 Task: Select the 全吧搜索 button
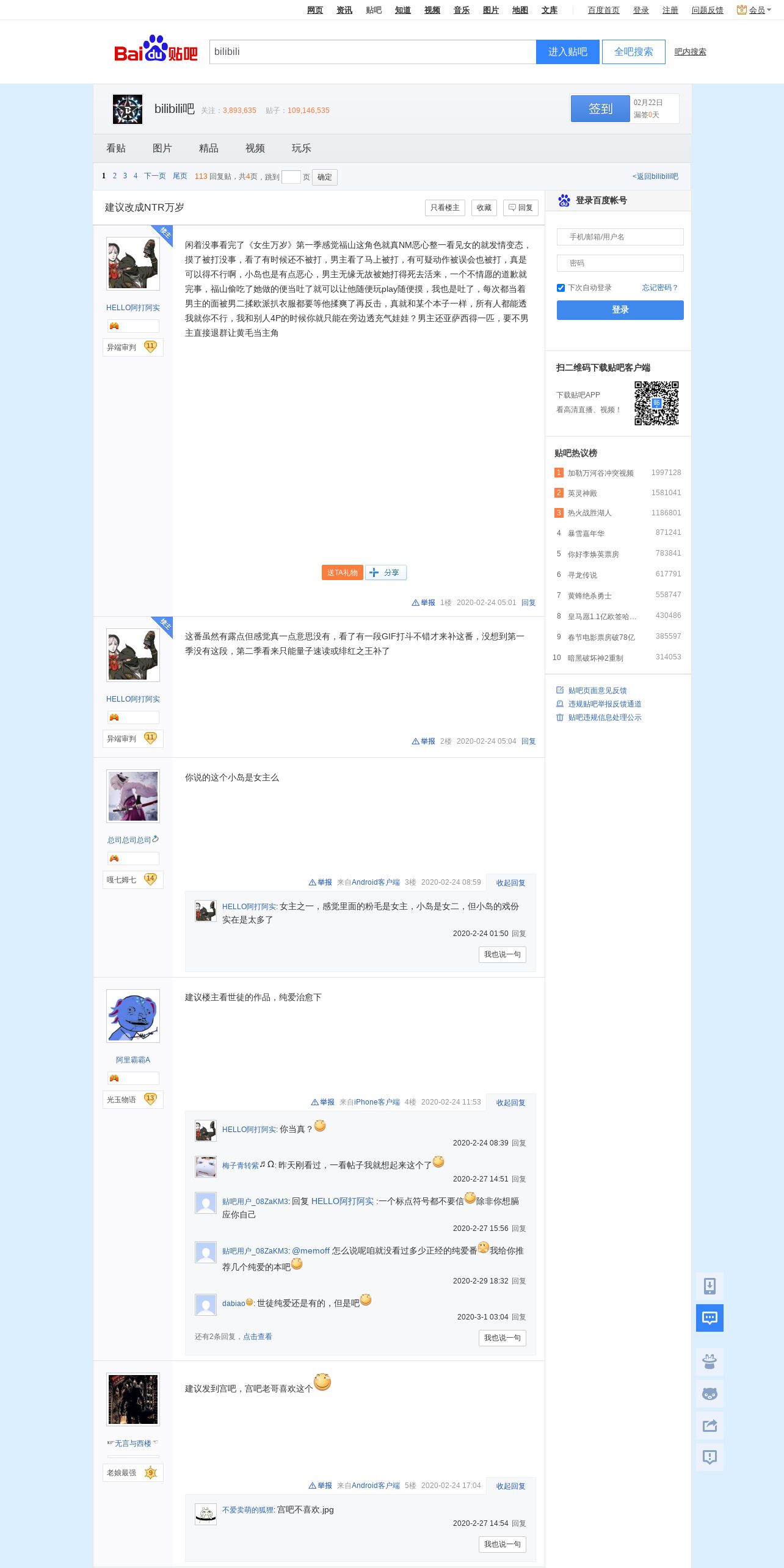click(633, 52)
